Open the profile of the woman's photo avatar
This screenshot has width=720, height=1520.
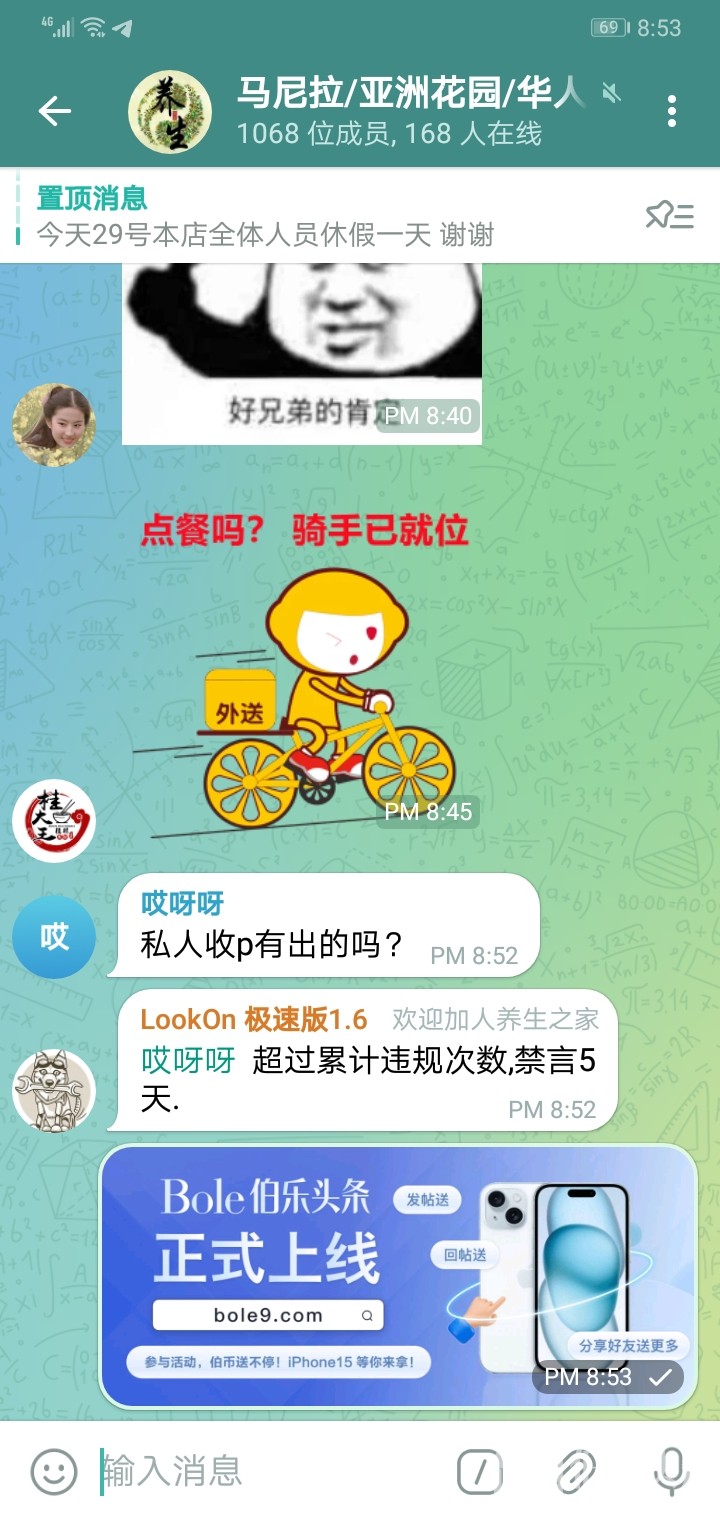click(x=54, y=425)
